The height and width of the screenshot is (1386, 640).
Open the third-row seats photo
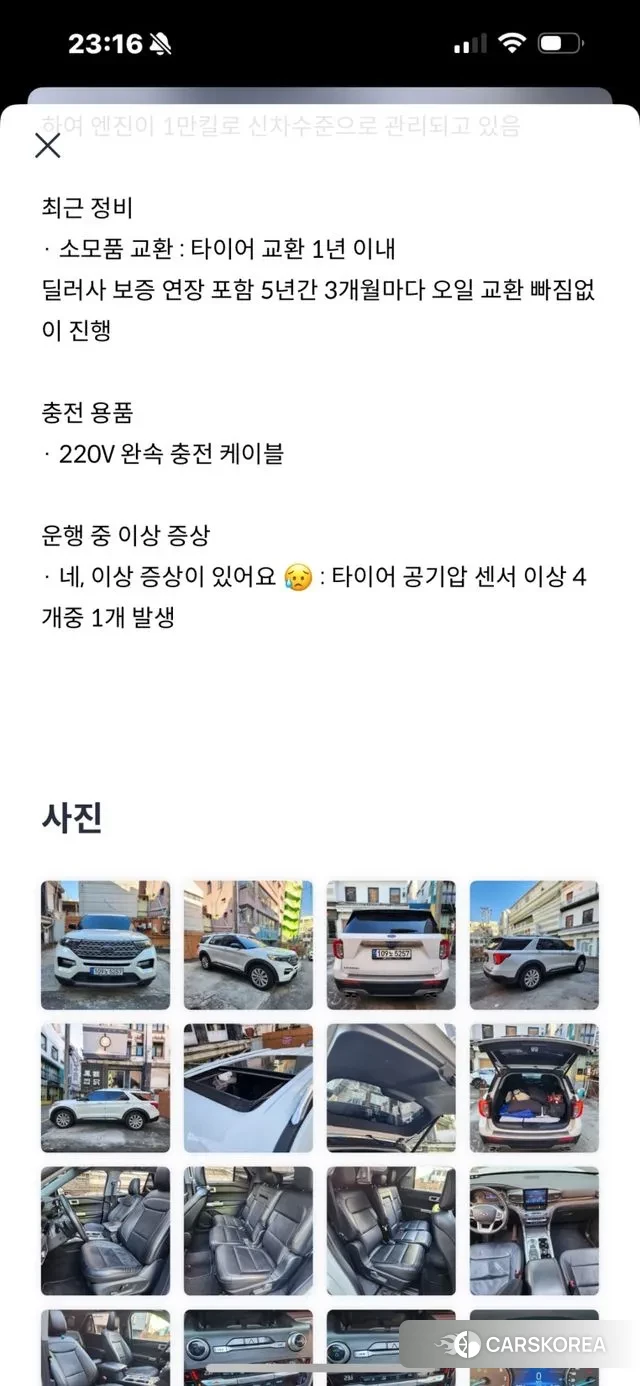pos(391,1231)
